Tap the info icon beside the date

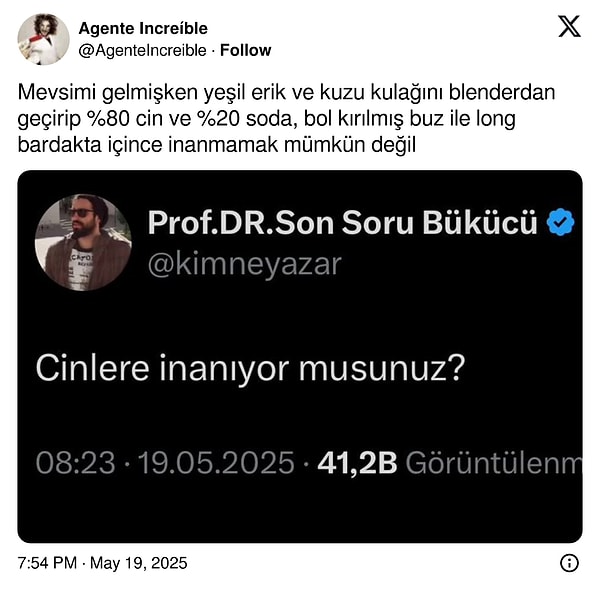coord(569,563)
